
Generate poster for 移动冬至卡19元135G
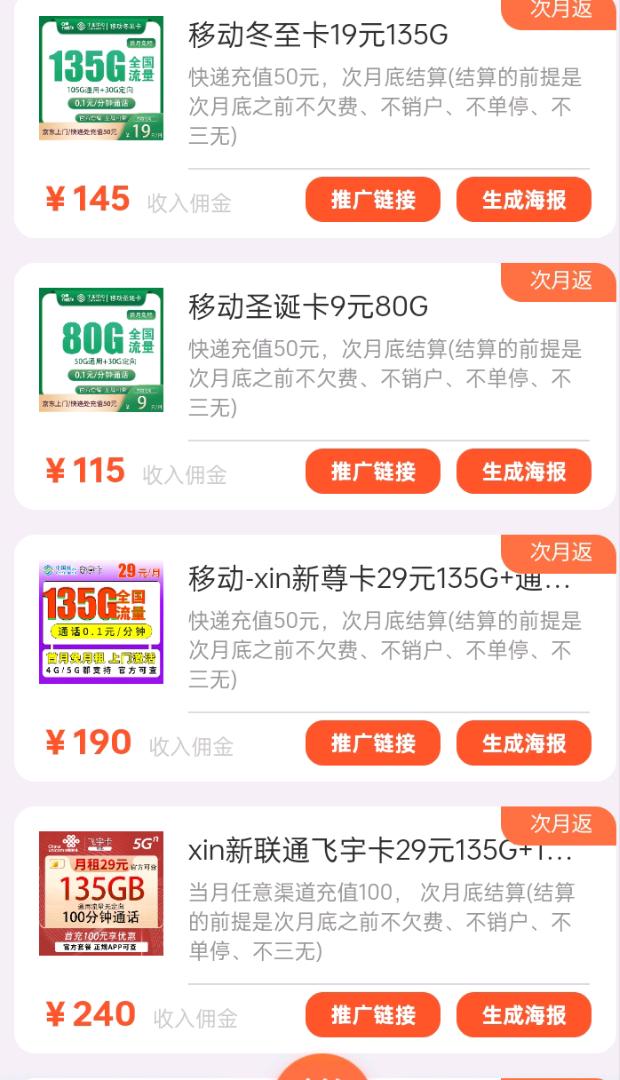coord(523,199)
